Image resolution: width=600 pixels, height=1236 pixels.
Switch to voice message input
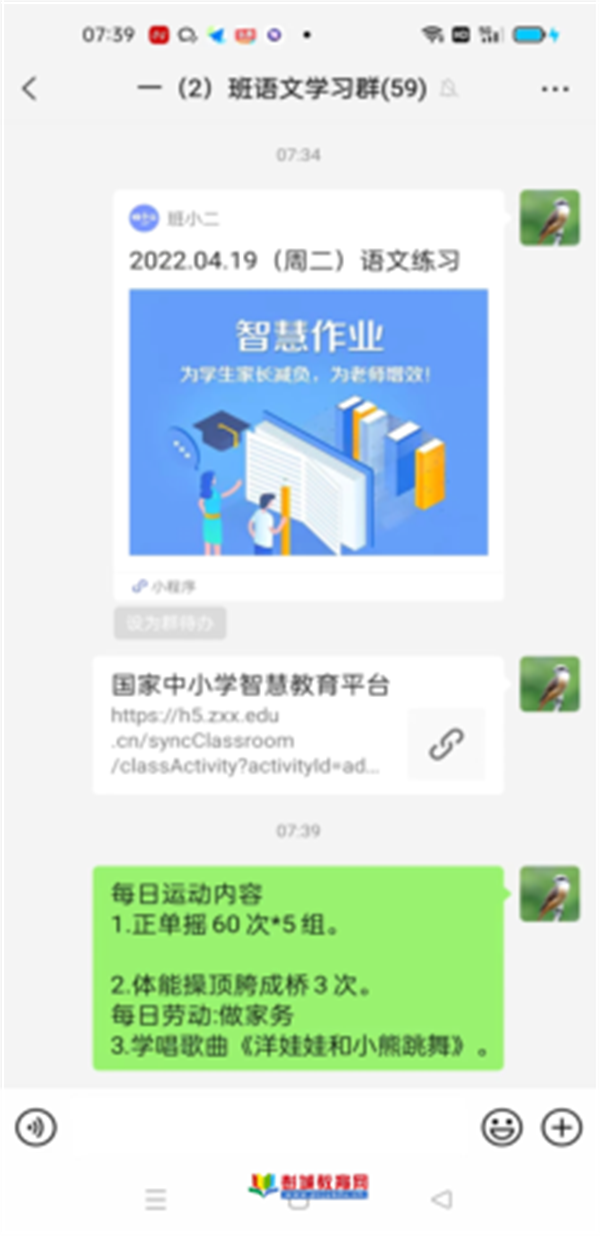click(x=36, y=1128)
